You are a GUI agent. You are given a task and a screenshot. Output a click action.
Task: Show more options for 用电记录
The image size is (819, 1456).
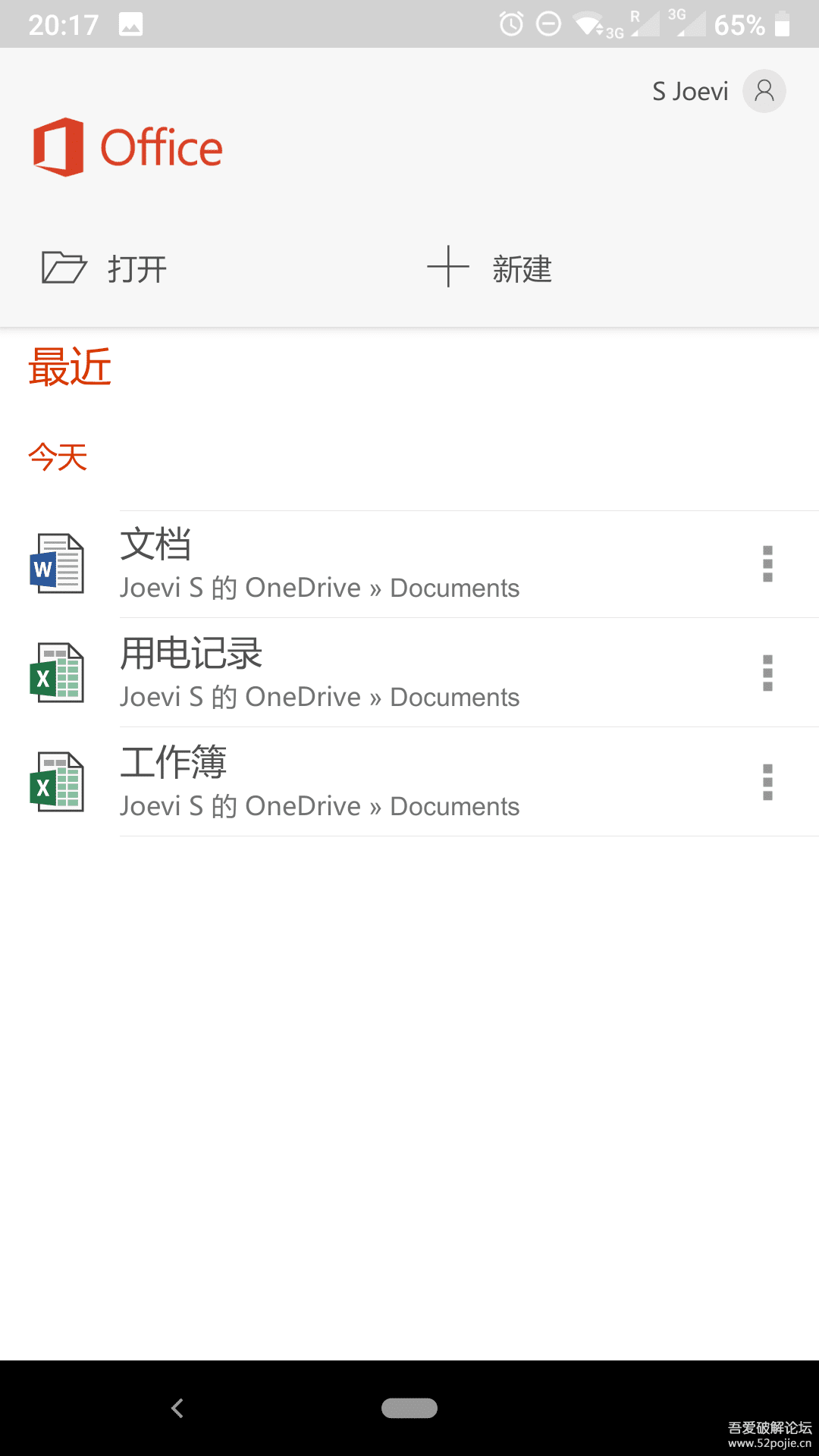point(767,673)
